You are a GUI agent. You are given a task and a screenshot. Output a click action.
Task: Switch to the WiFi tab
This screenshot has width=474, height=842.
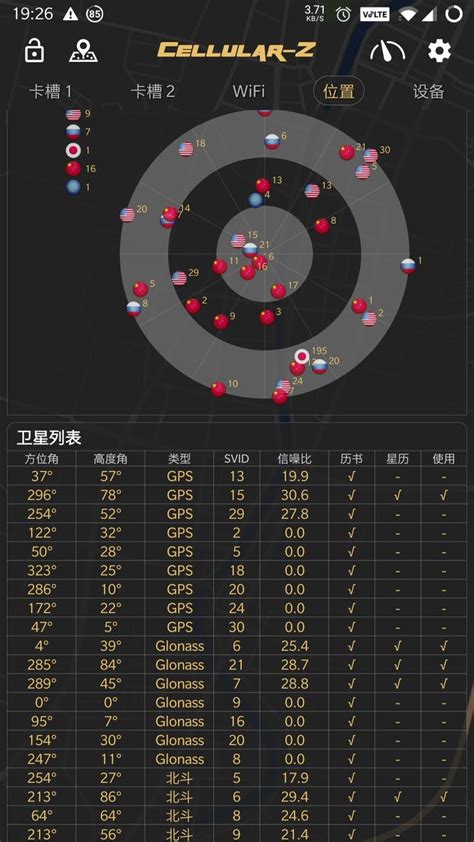pos(249,91)
